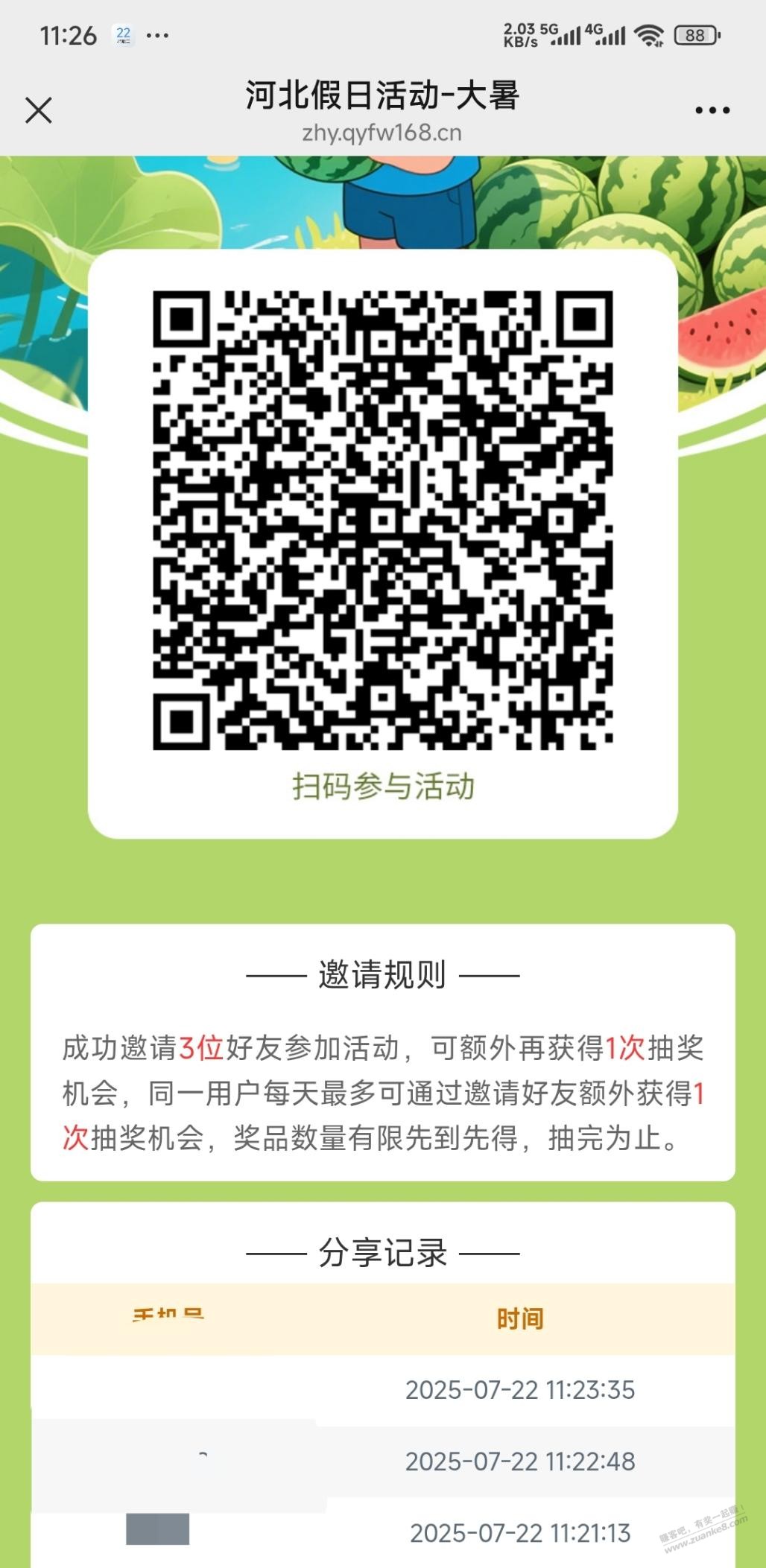Tap the record timestamped 2025-07-22 11:21:13
The image size is (766, 1568).
point(520,1533)
